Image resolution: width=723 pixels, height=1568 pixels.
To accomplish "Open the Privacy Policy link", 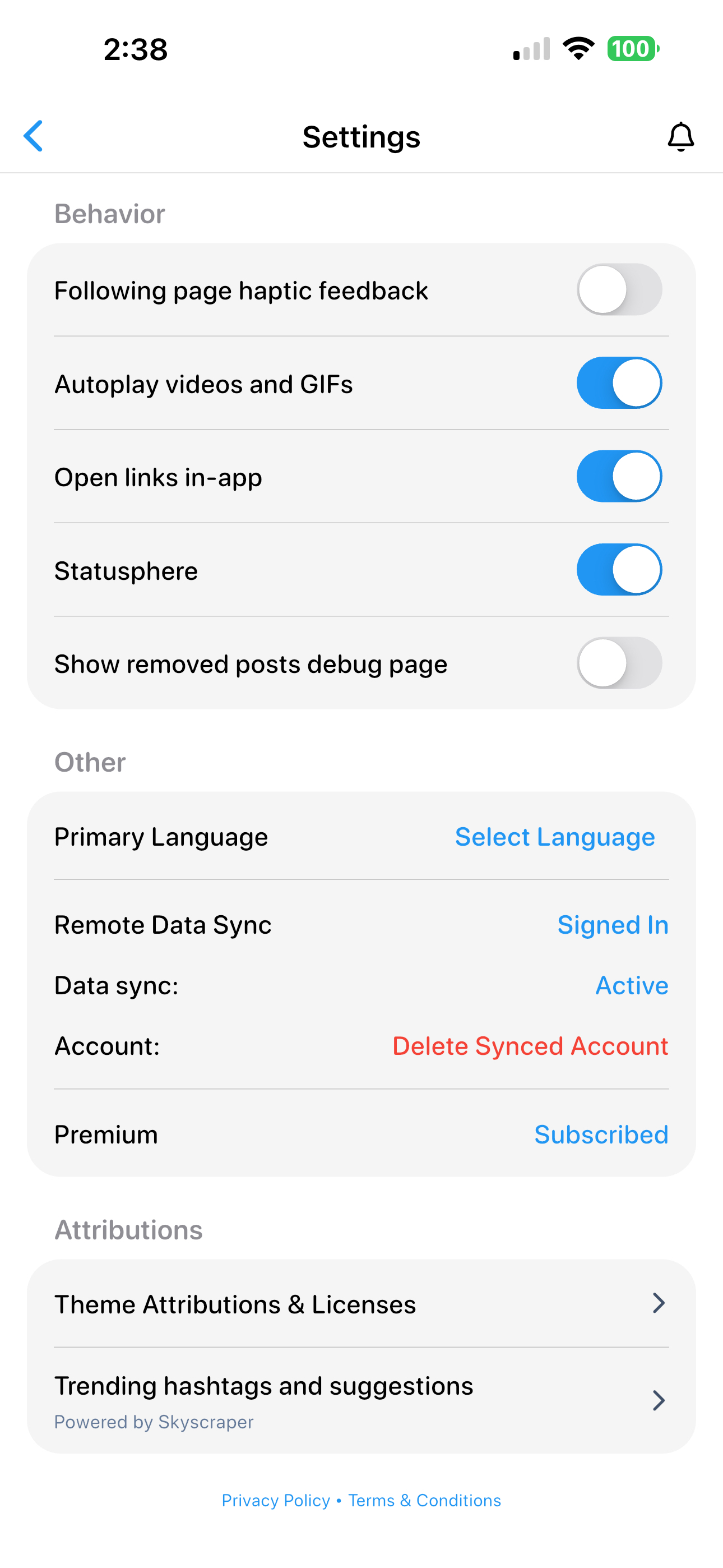I will [276, 1501].
